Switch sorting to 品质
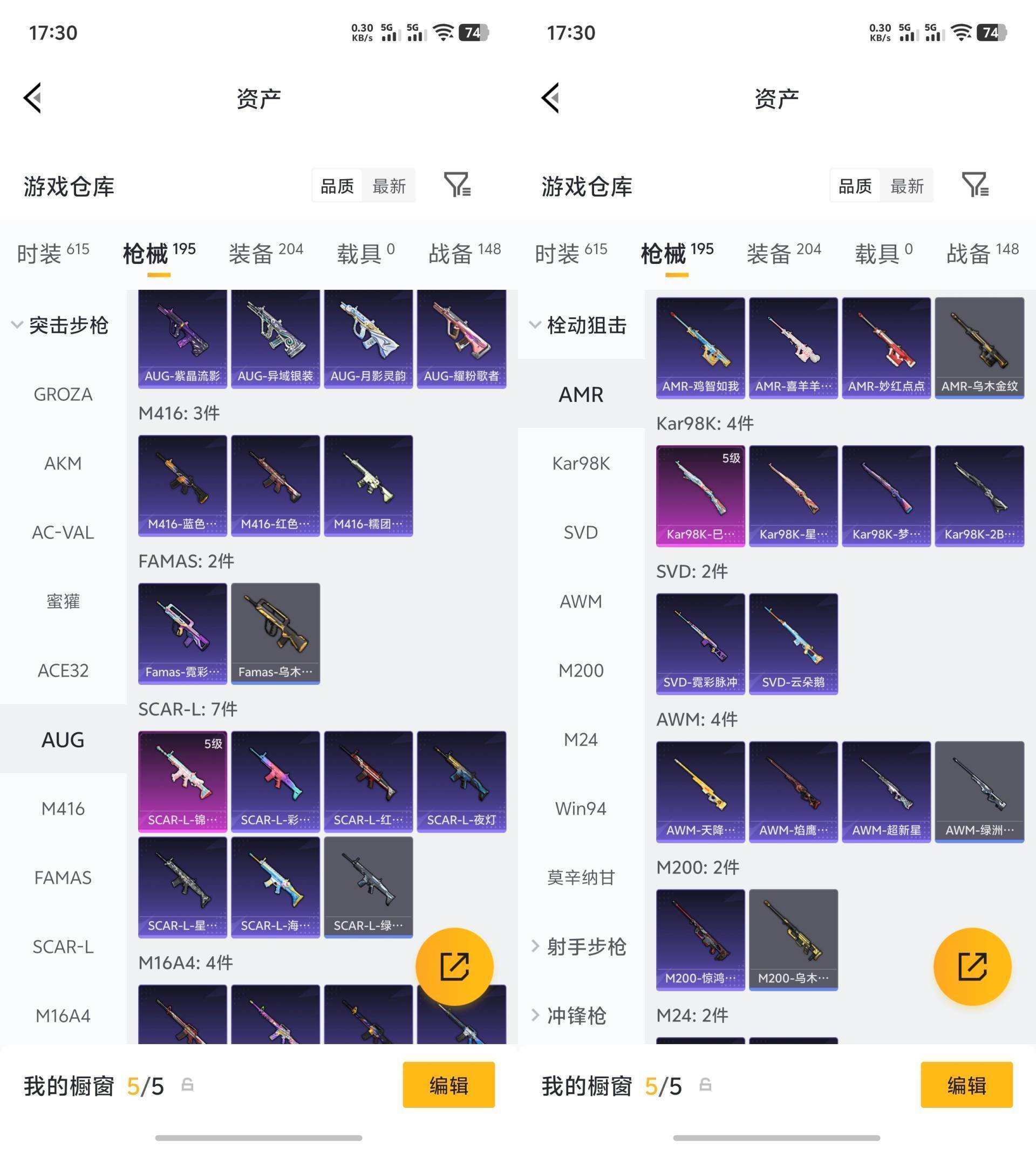 [337, 185]
